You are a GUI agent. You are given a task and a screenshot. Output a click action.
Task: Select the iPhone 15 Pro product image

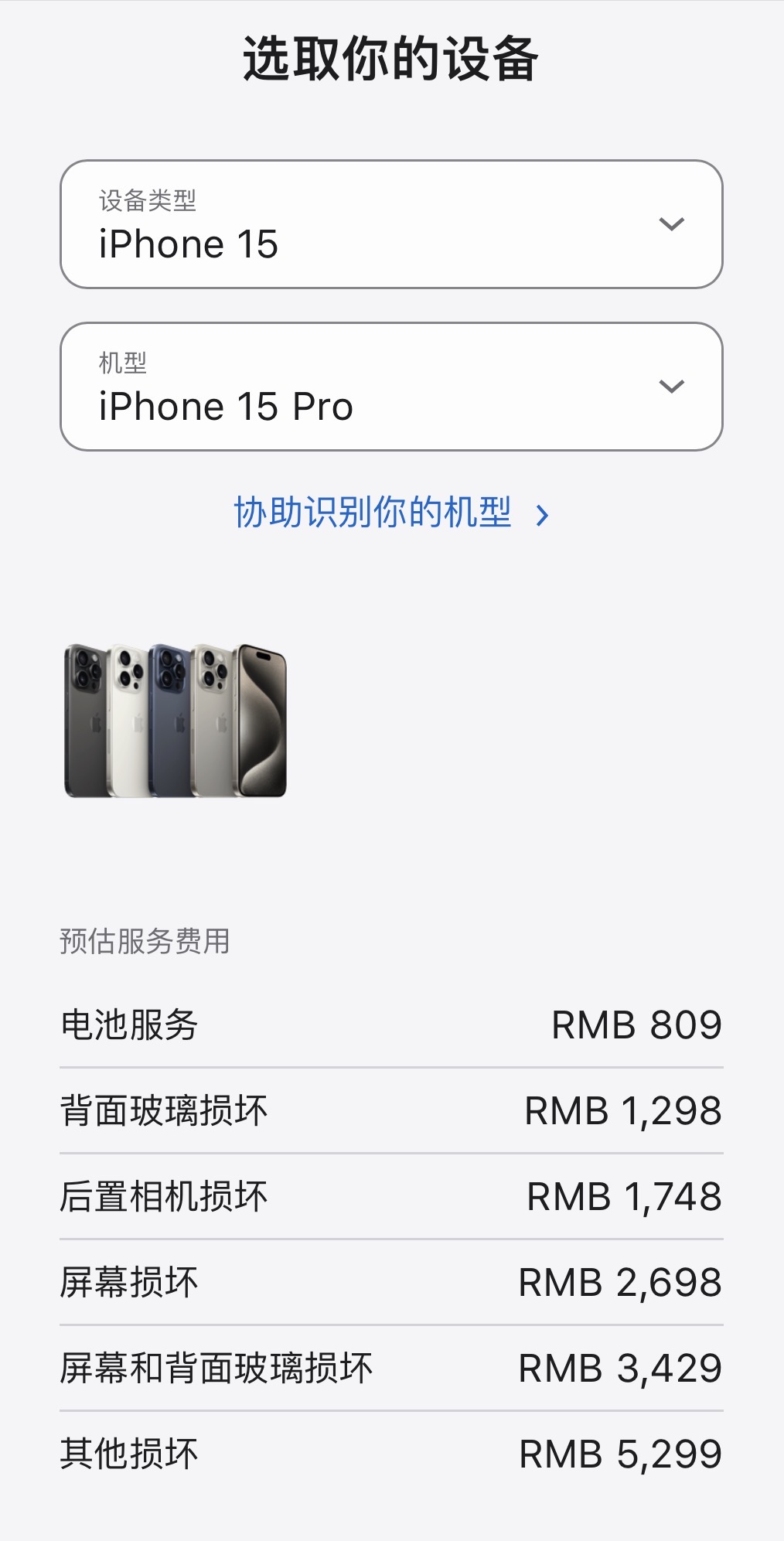tap(176, 719)
